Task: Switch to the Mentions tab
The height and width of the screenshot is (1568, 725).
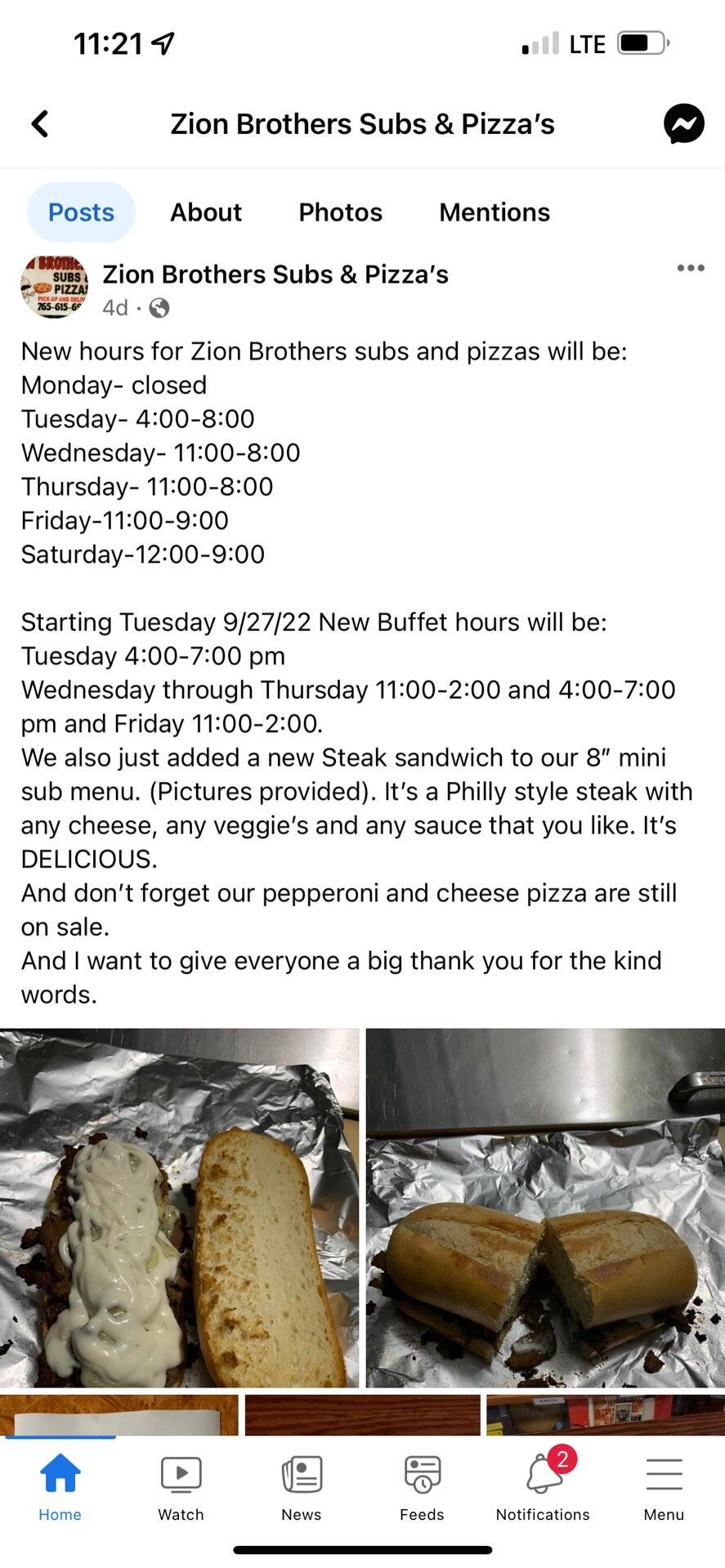Action: (495, 212)
